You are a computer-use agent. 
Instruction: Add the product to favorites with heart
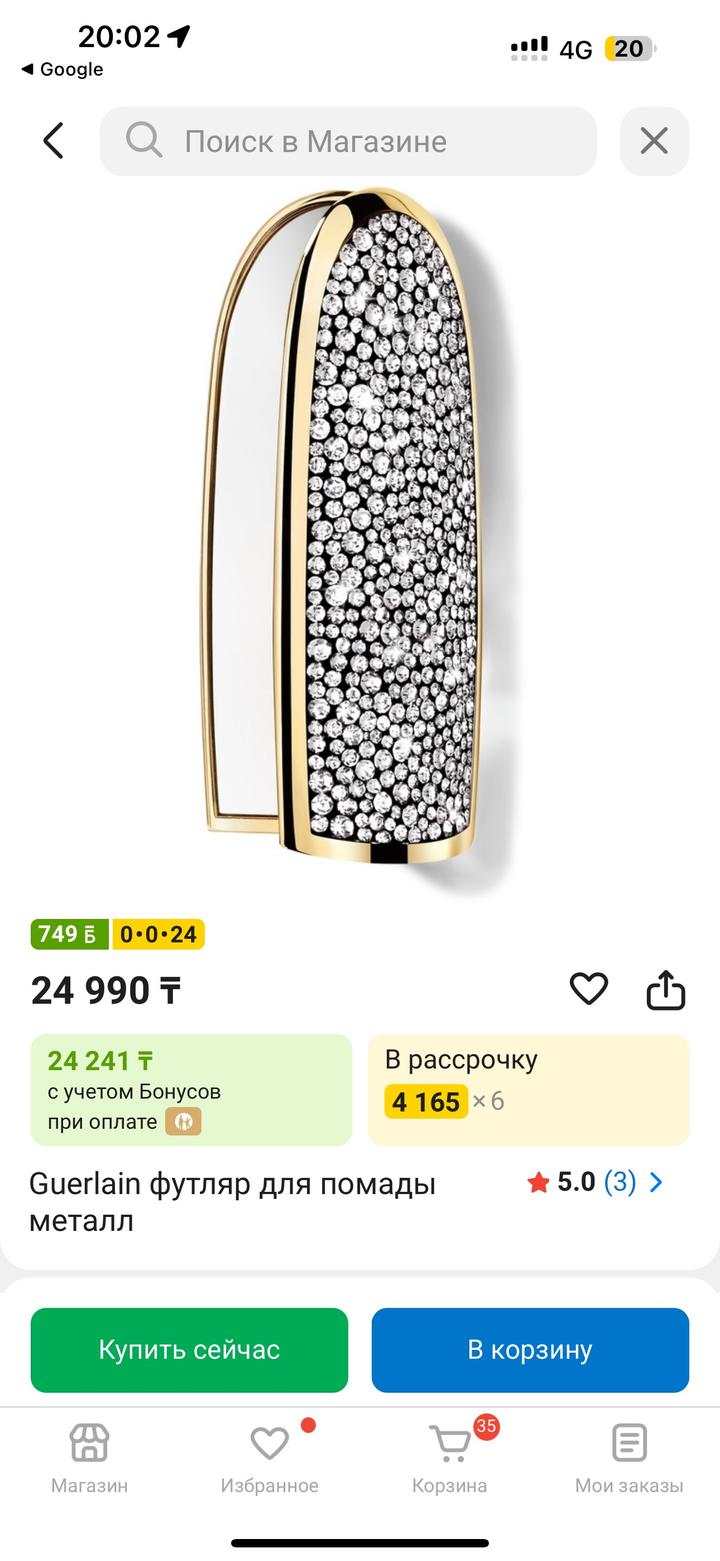click(588, 989)
